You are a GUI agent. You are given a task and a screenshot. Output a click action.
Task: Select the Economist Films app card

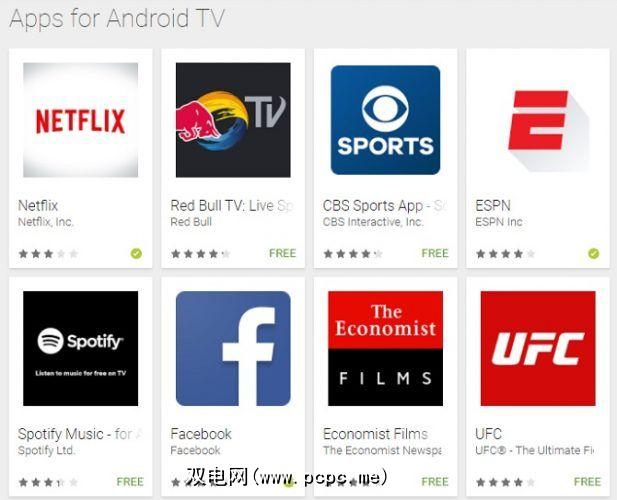pyautogui.click(x=385, y=349)
